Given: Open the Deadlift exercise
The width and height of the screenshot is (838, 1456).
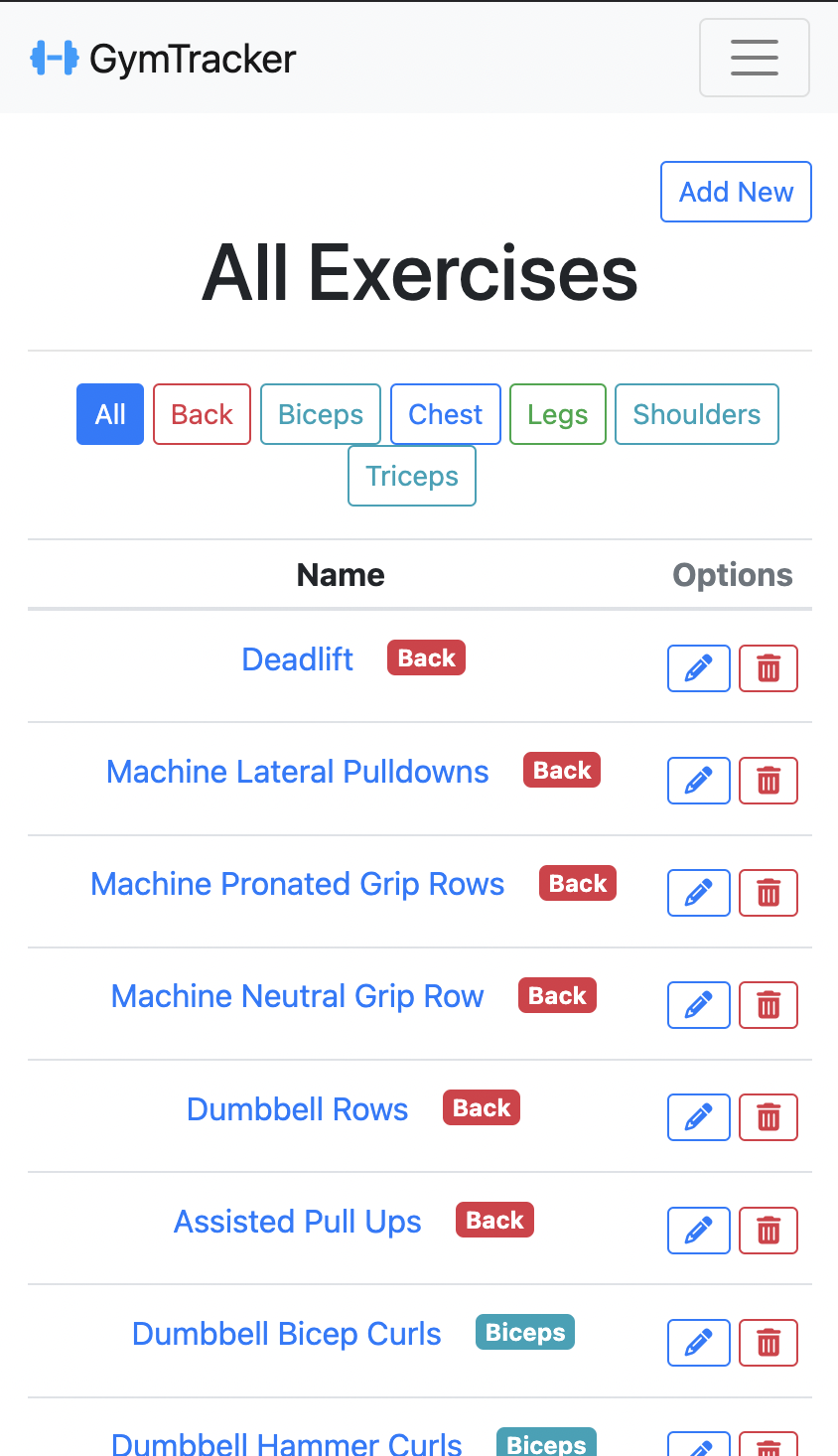Looking at the screenshot, I should [x=297, y=659].
